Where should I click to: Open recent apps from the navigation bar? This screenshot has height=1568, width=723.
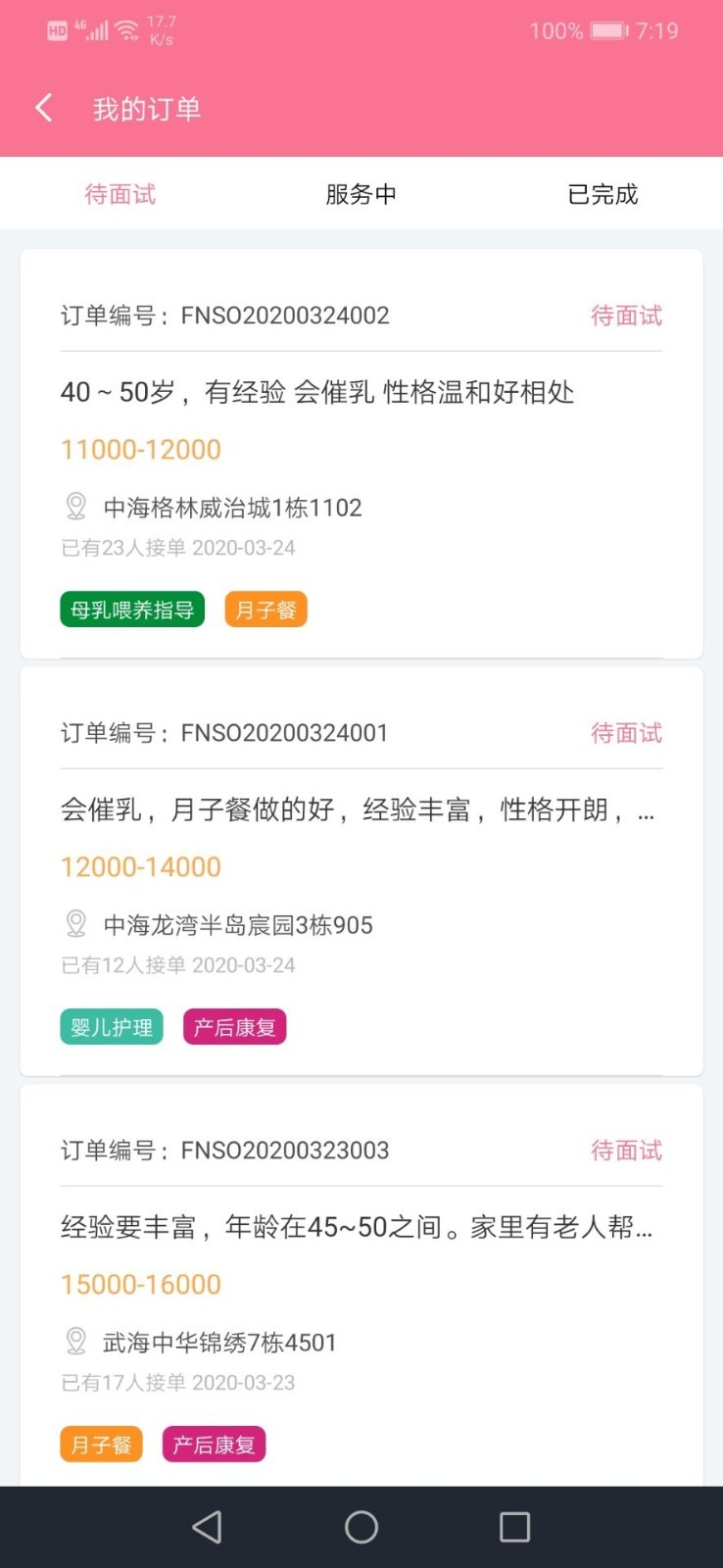(x=514, y=1527)
